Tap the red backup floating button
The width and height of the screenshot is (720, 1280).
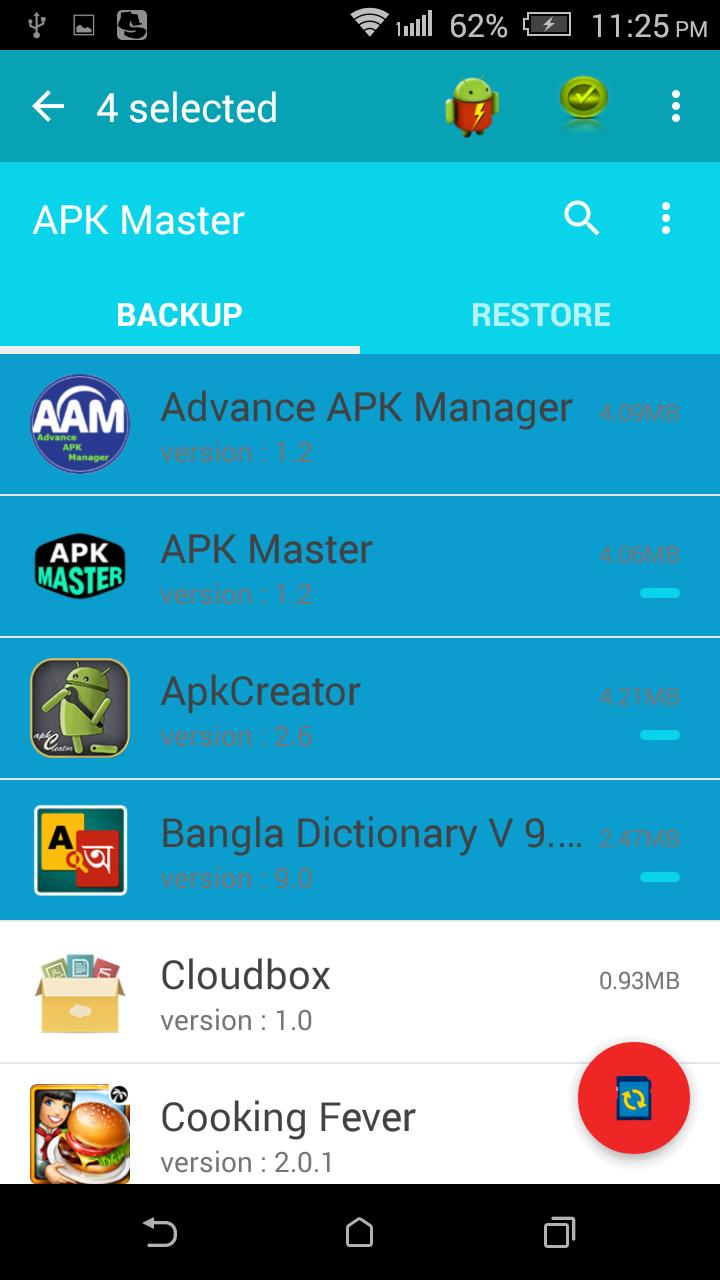633,1098
